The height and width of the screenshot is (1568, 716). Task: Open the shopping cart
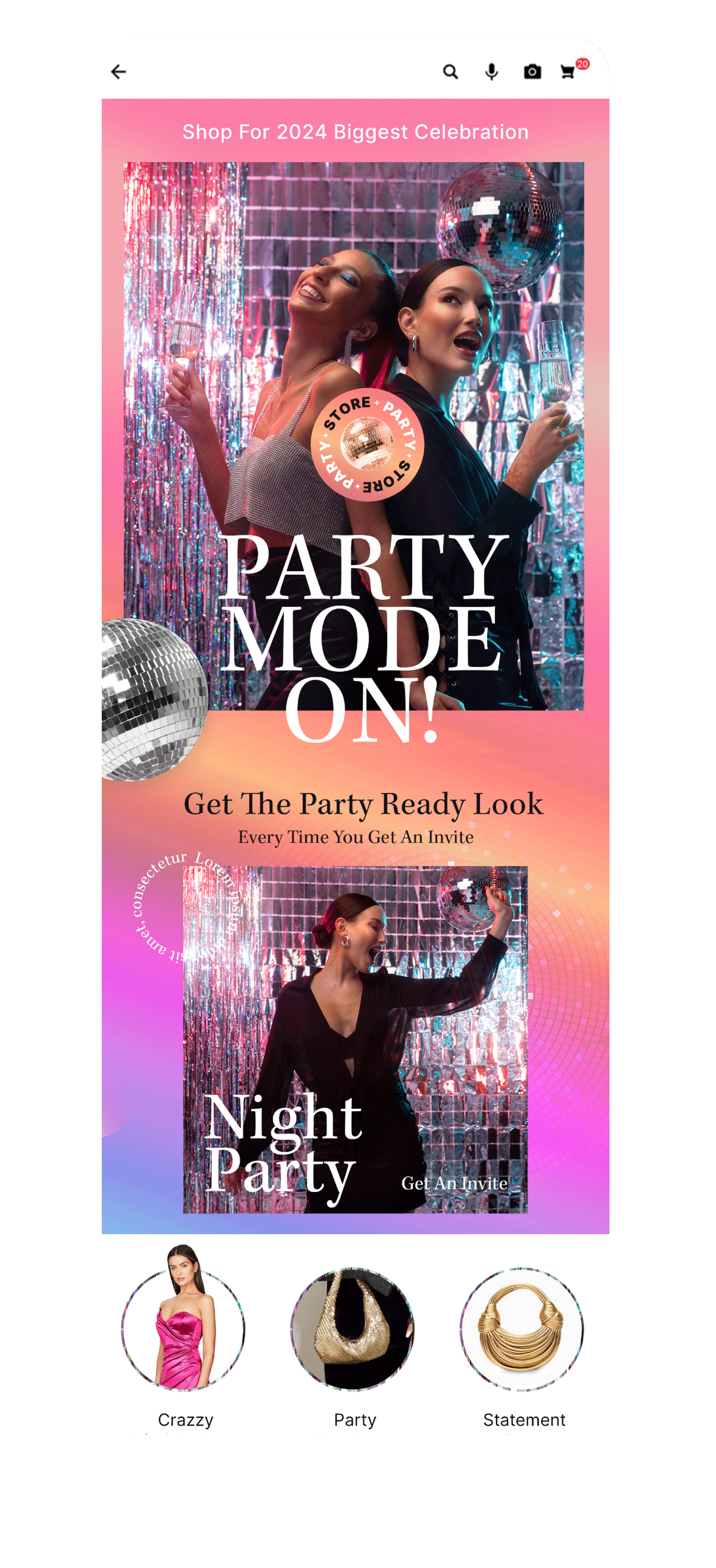[569, 72]
